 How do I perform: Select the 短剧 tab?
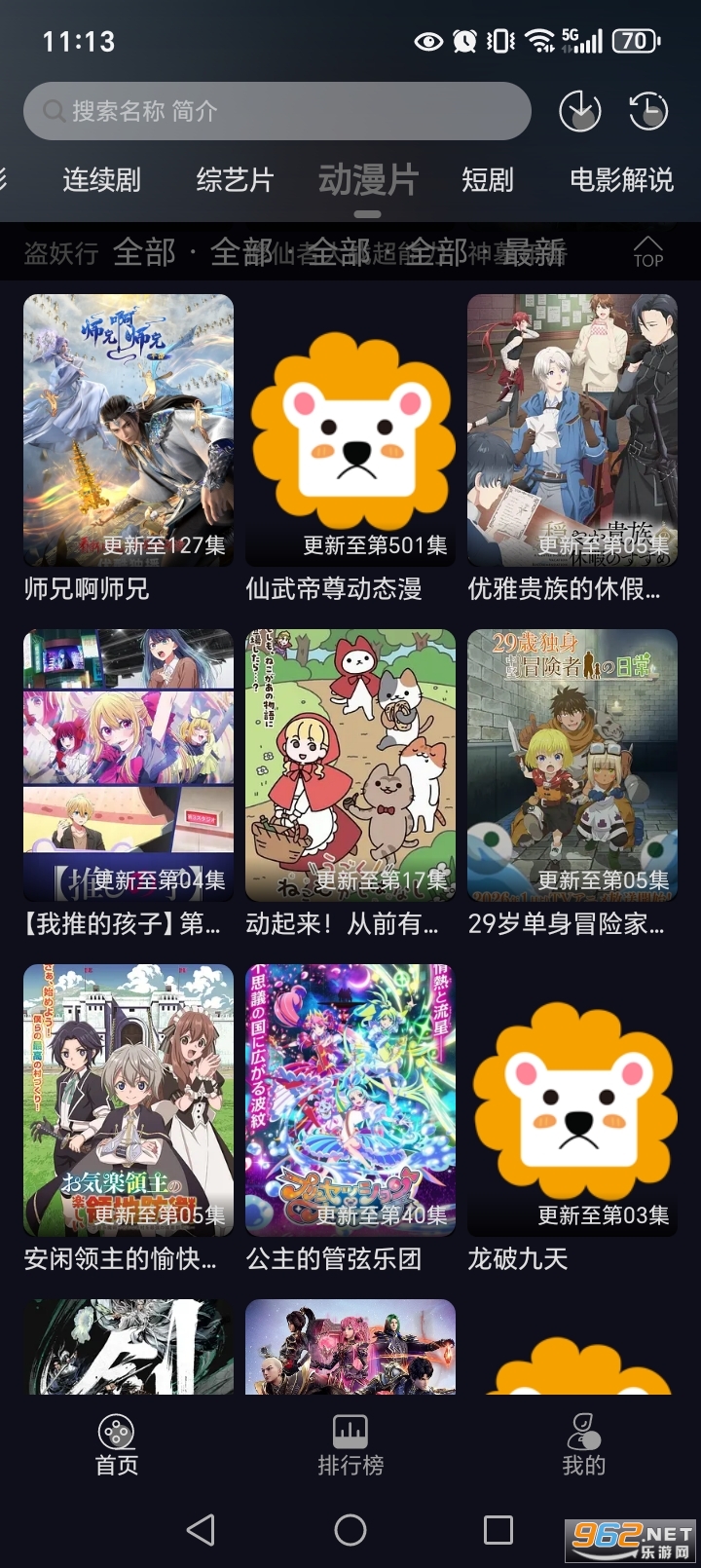(487, 180)
